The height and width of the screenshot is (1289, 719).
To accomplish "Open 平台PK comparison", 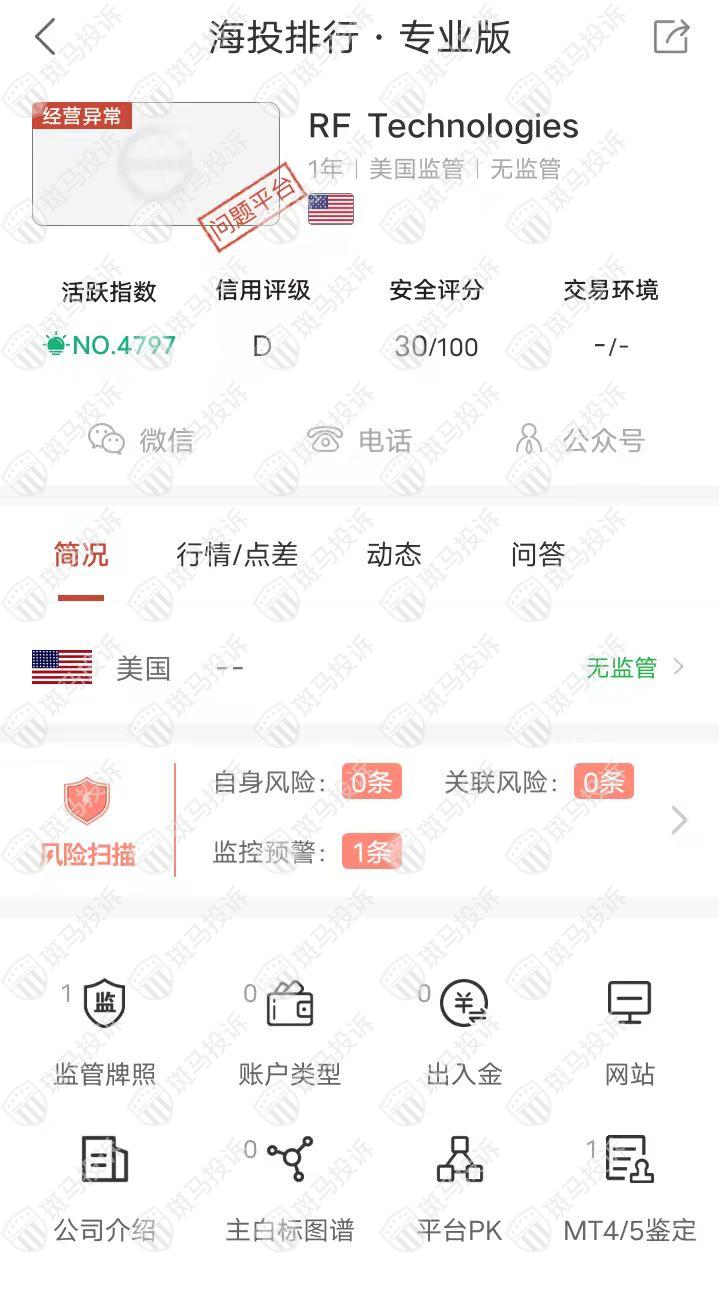I will [460, 1187].
